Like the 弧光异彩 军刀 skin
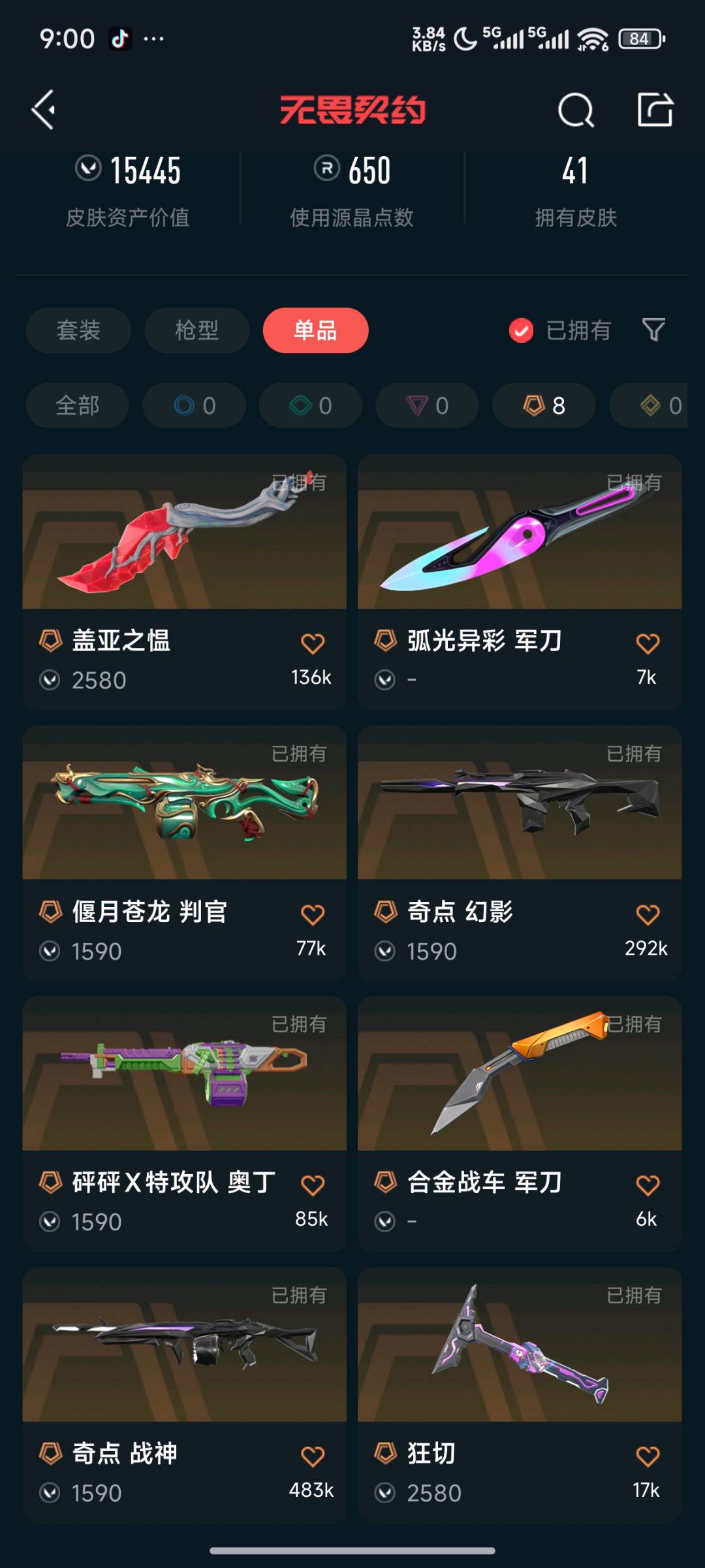Image resolution: width=705 pixels, height=1568 pixels. [648, 644]
